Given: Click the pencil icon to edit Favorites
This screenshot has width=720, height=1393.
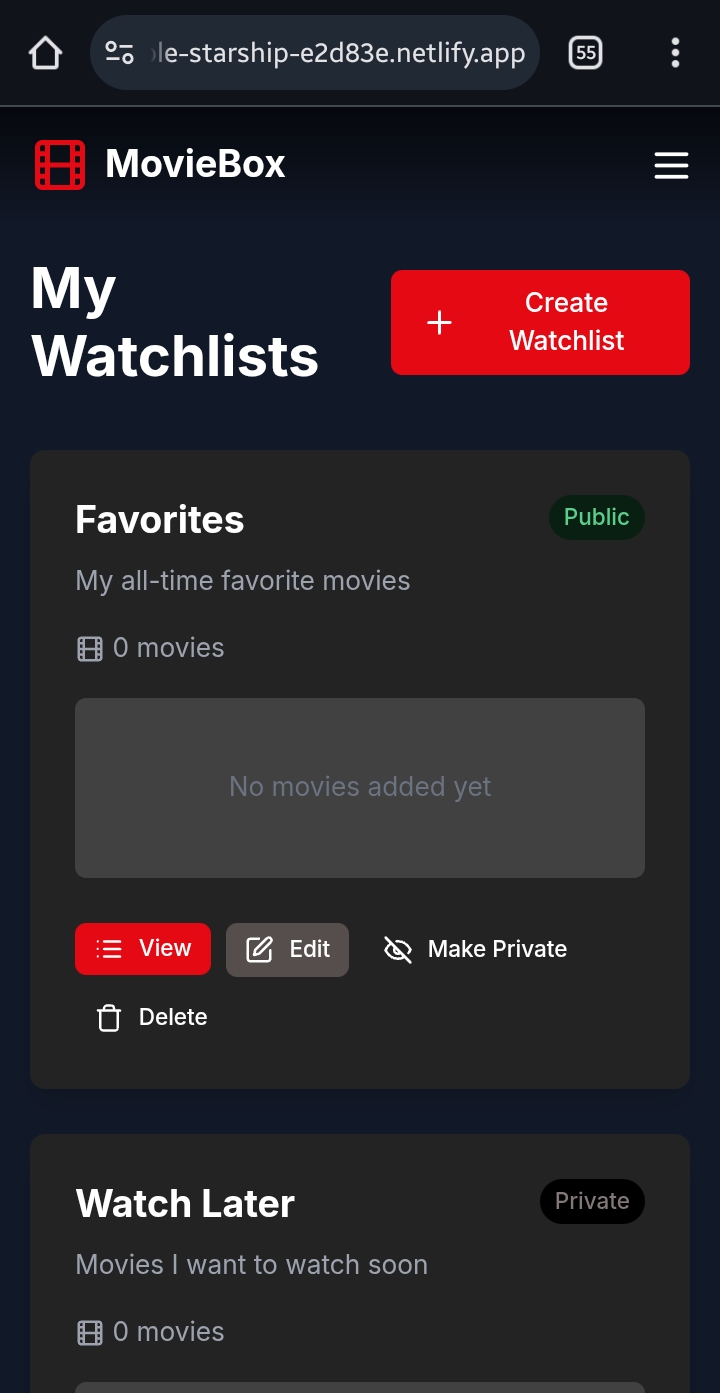Looking at the screenshot, I should (260, 948).
